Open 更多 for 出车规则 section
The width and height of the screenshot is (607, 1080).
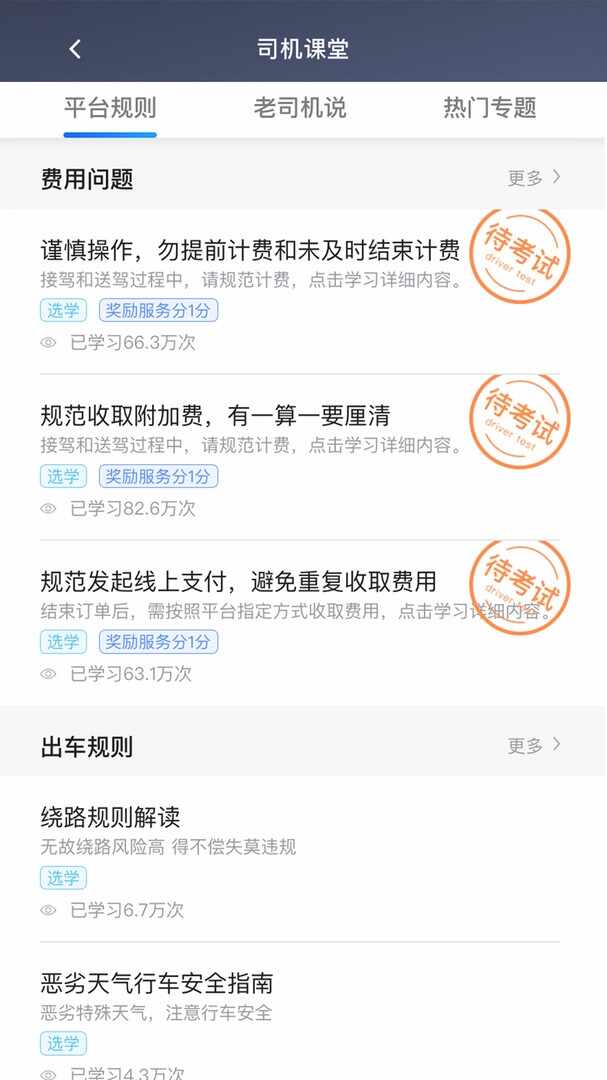pos(534,745)
